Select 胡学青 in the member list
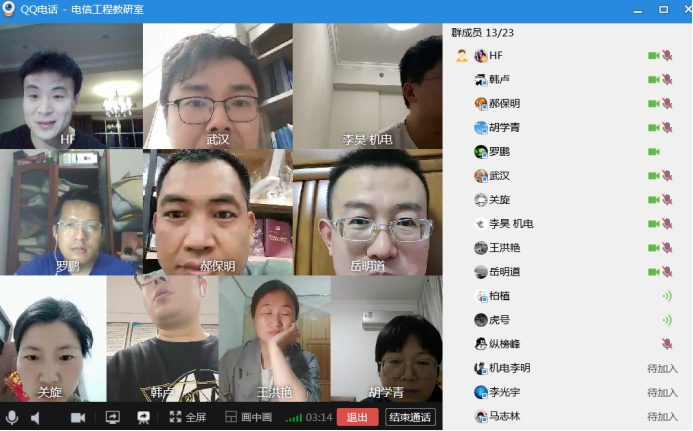This screenshot has width=693, height=431. click(x=504, y=127)
